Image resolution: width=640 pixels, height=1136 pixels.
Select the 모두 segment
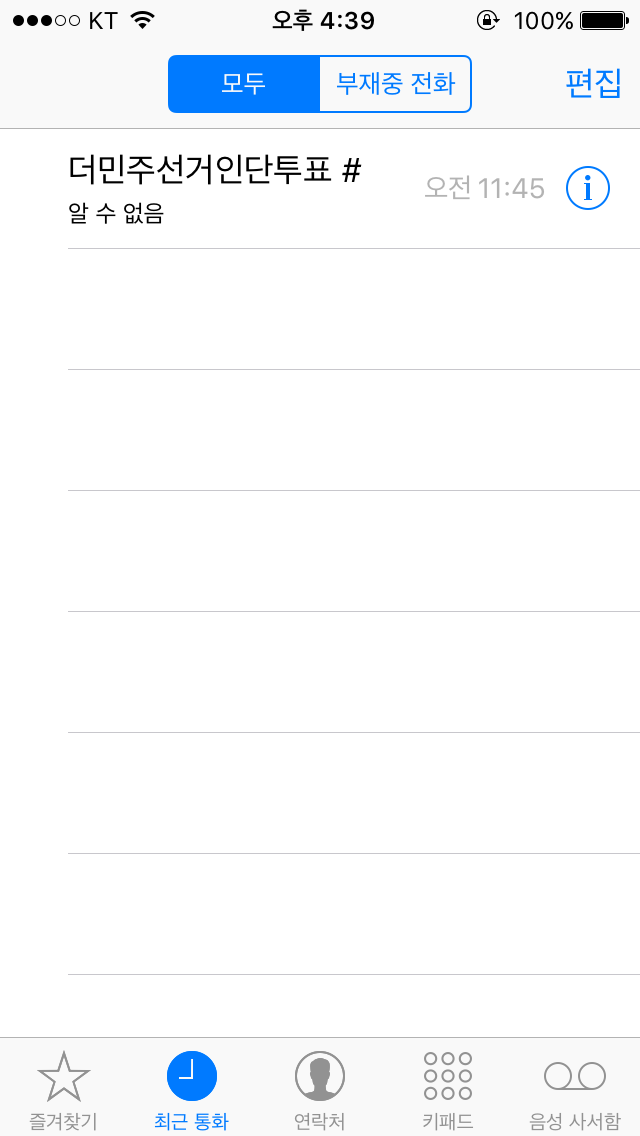tap(244, 84)
